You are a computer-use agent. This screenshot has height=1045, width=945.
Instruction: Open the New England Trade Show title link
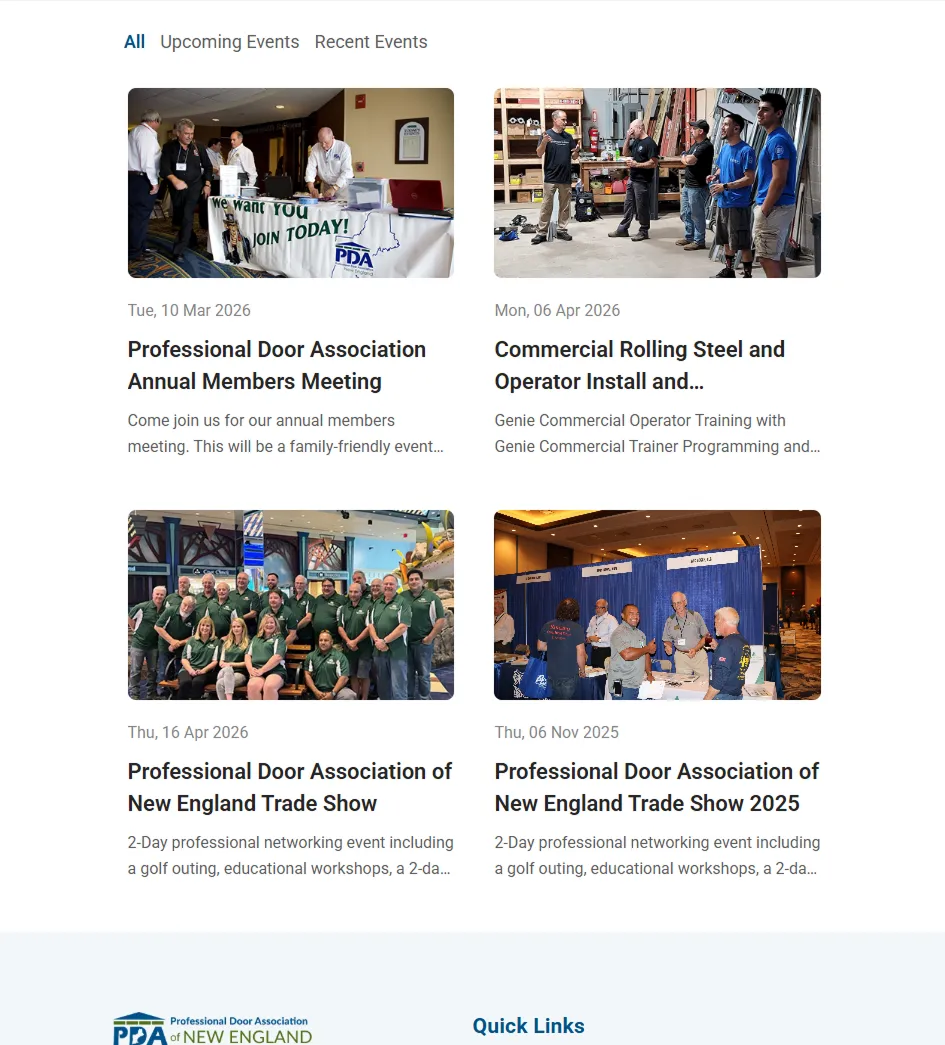(290, 787)
